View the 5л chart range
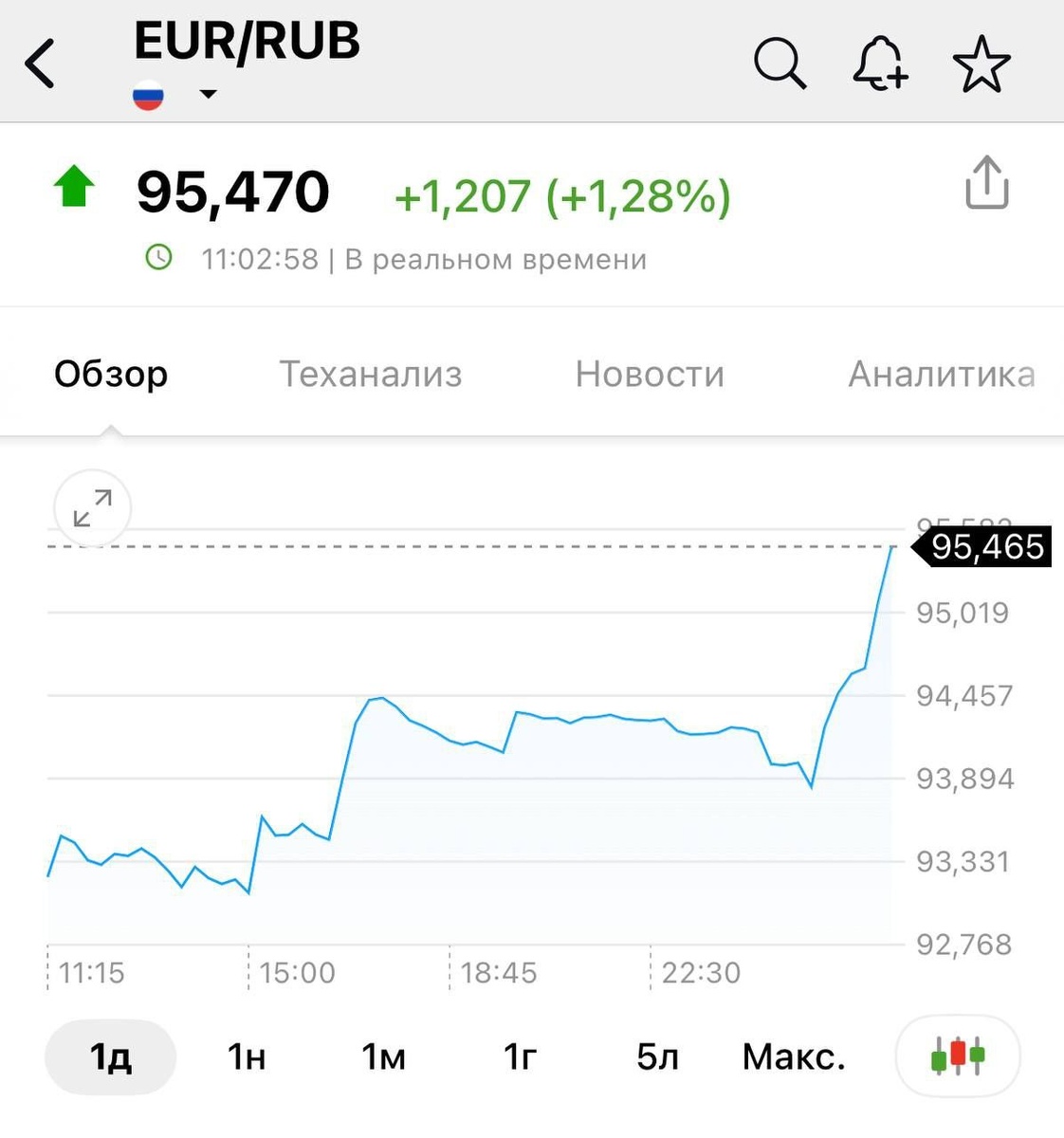This screenshot has height=1138, width=1064. [x=657, y=1055]
